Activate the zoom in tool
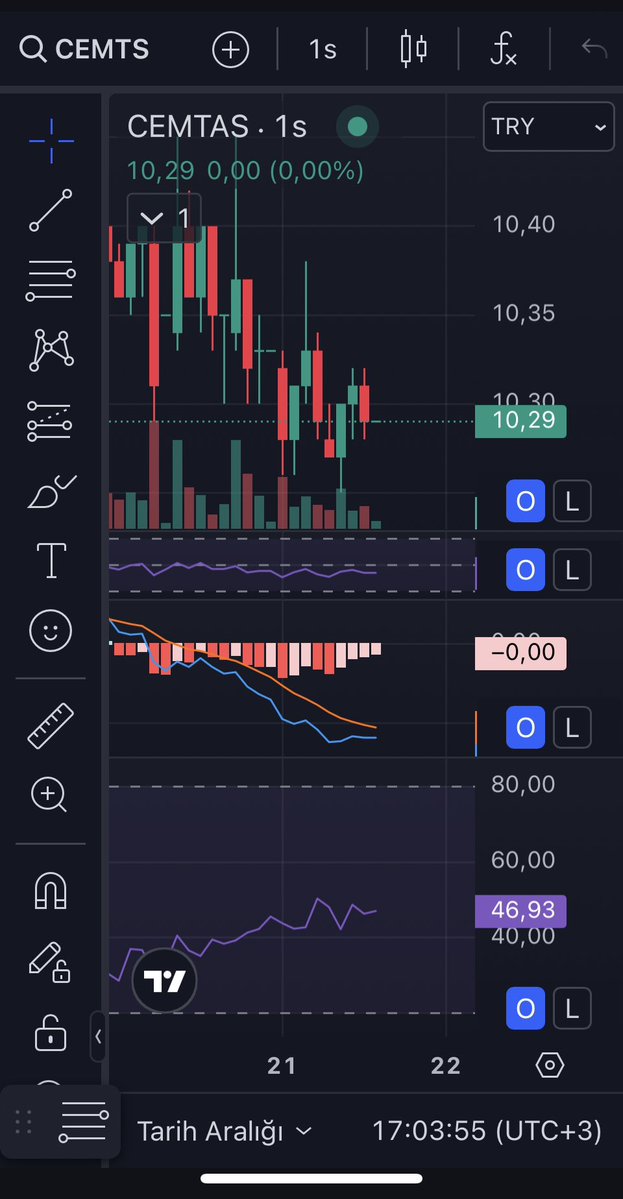The width and height of the screenshot is (623, 1199). 50,795
